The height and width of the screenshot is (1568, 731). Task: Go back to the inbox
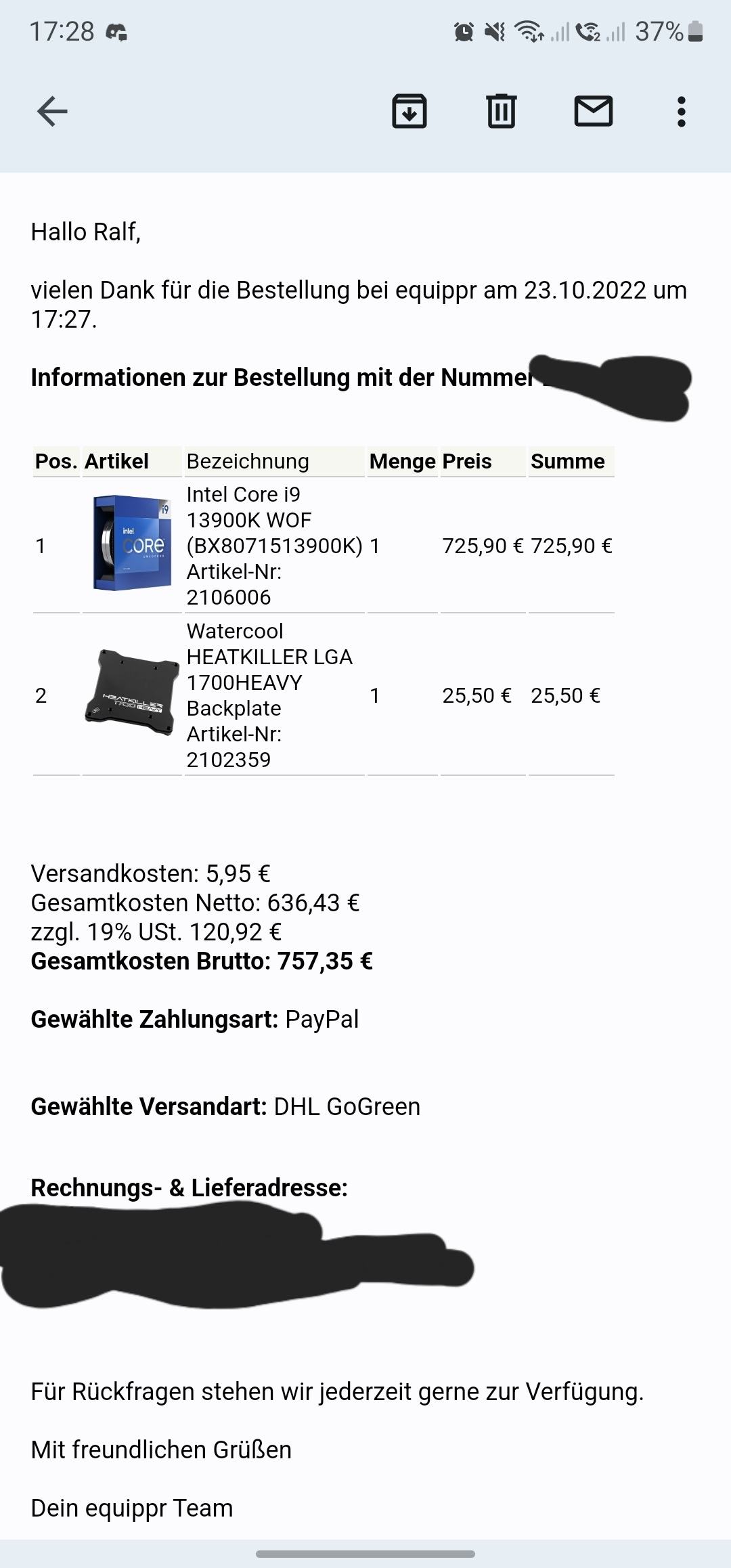click(52, 112)
